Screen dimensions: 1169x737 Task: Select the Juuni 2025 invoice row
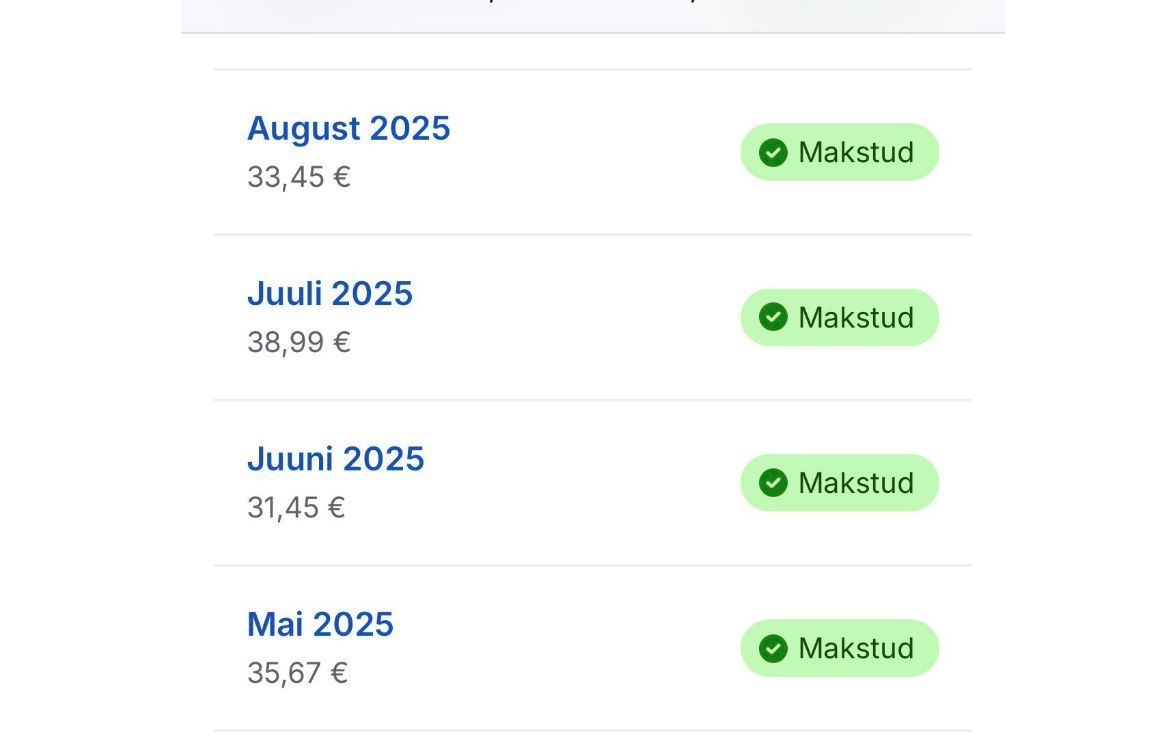pos(335,459)
